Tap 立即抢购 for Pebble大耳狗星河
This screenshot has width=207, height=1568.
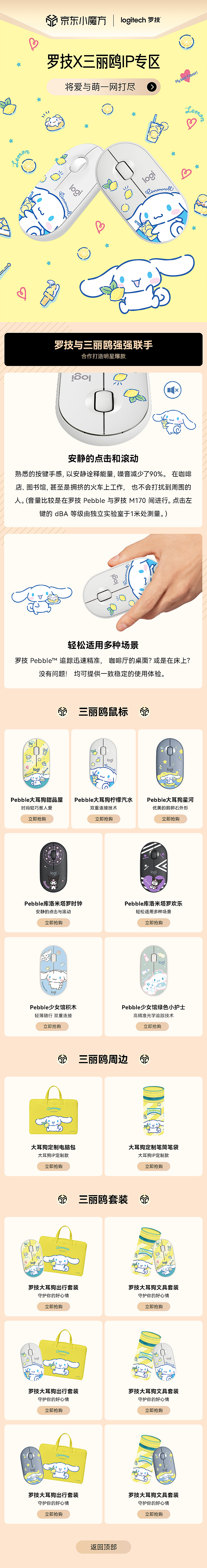click(171, 819)
